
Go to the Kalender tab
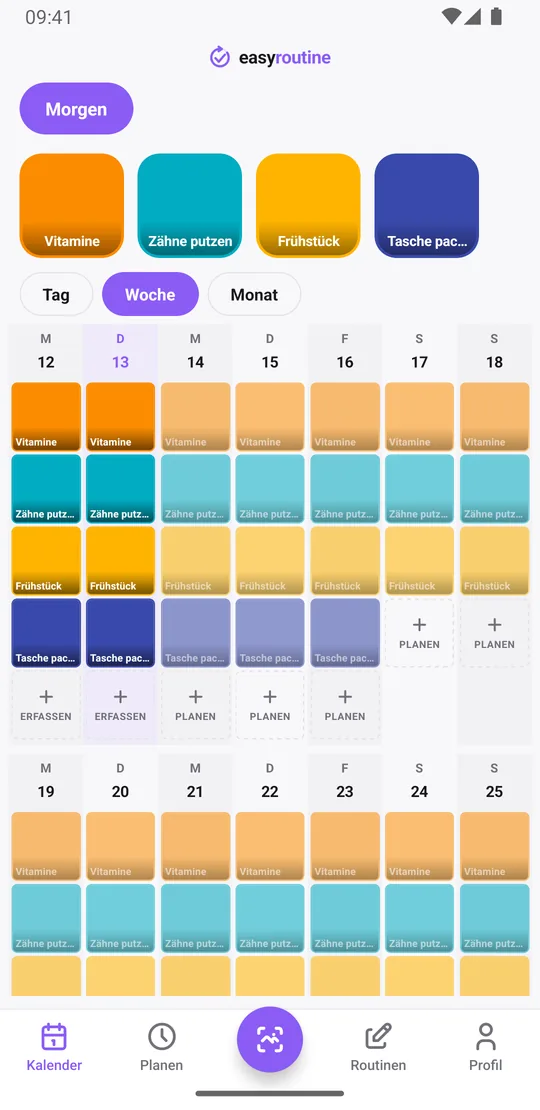point(54,1046)
